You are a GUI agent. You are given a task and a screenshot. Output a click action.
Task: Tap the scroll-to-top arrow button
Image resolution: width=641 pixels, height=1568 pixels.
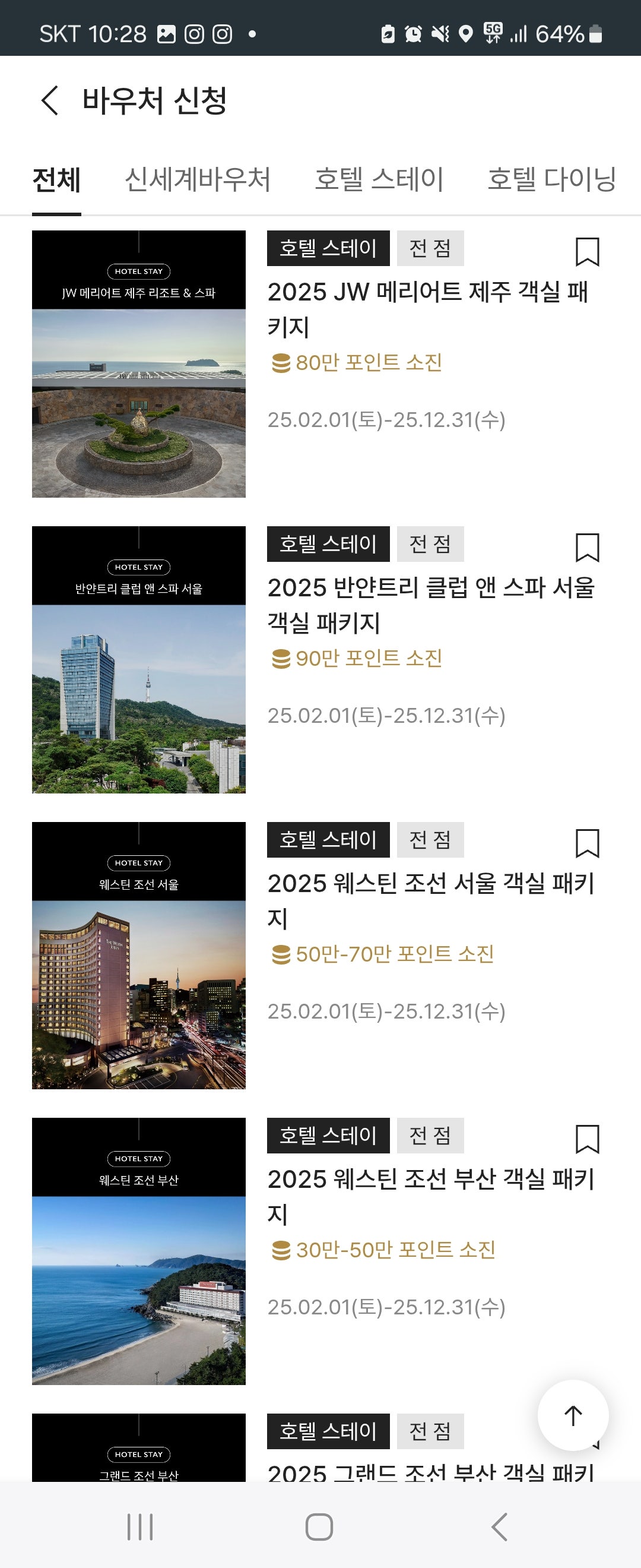573,1415
